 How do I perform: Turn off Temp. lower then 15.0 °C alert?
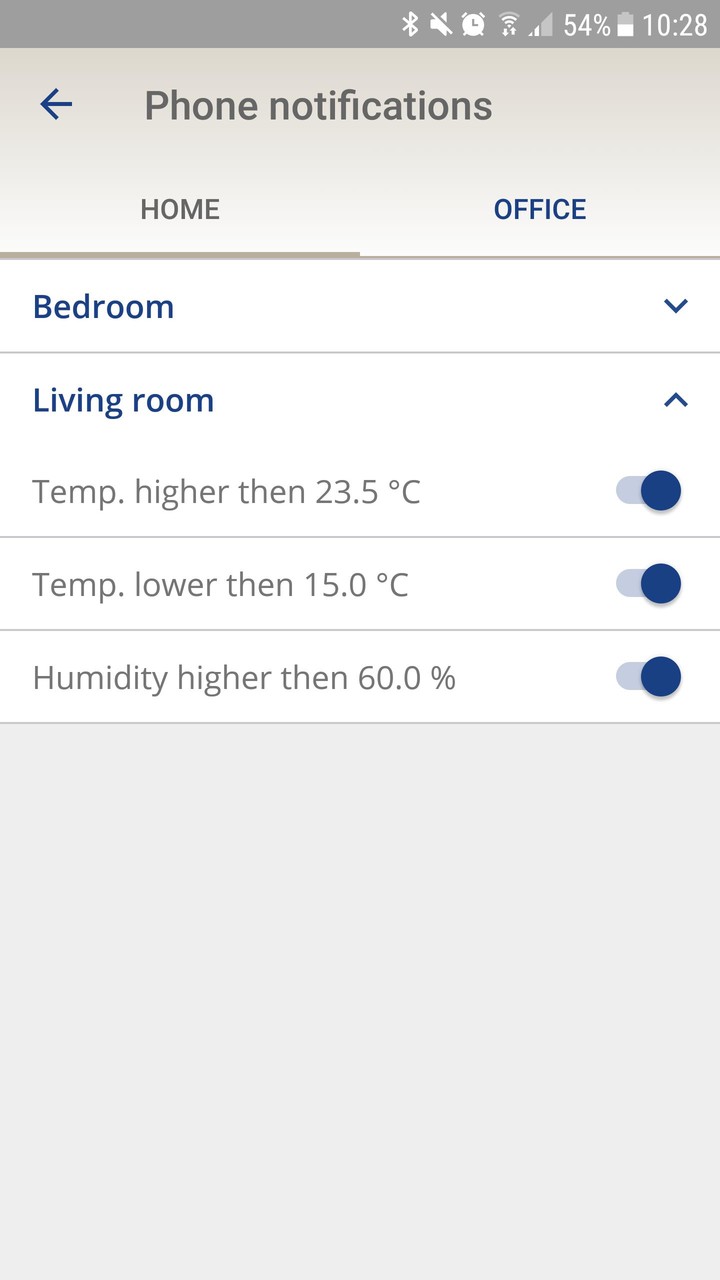(649, 584)
